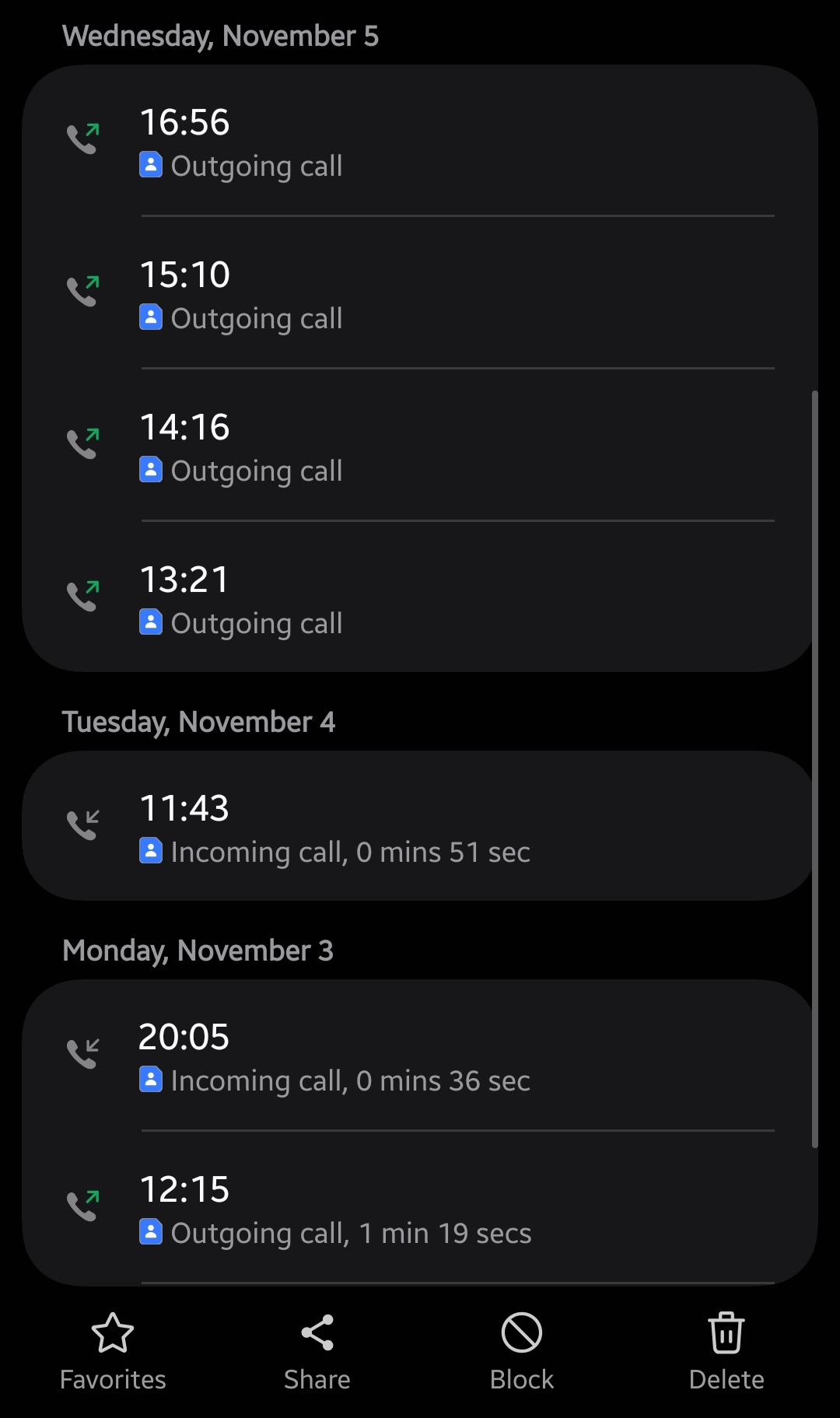Tap the outgoing call icon beside 15:10
The image size is (840, 1418).
point(84,291)
